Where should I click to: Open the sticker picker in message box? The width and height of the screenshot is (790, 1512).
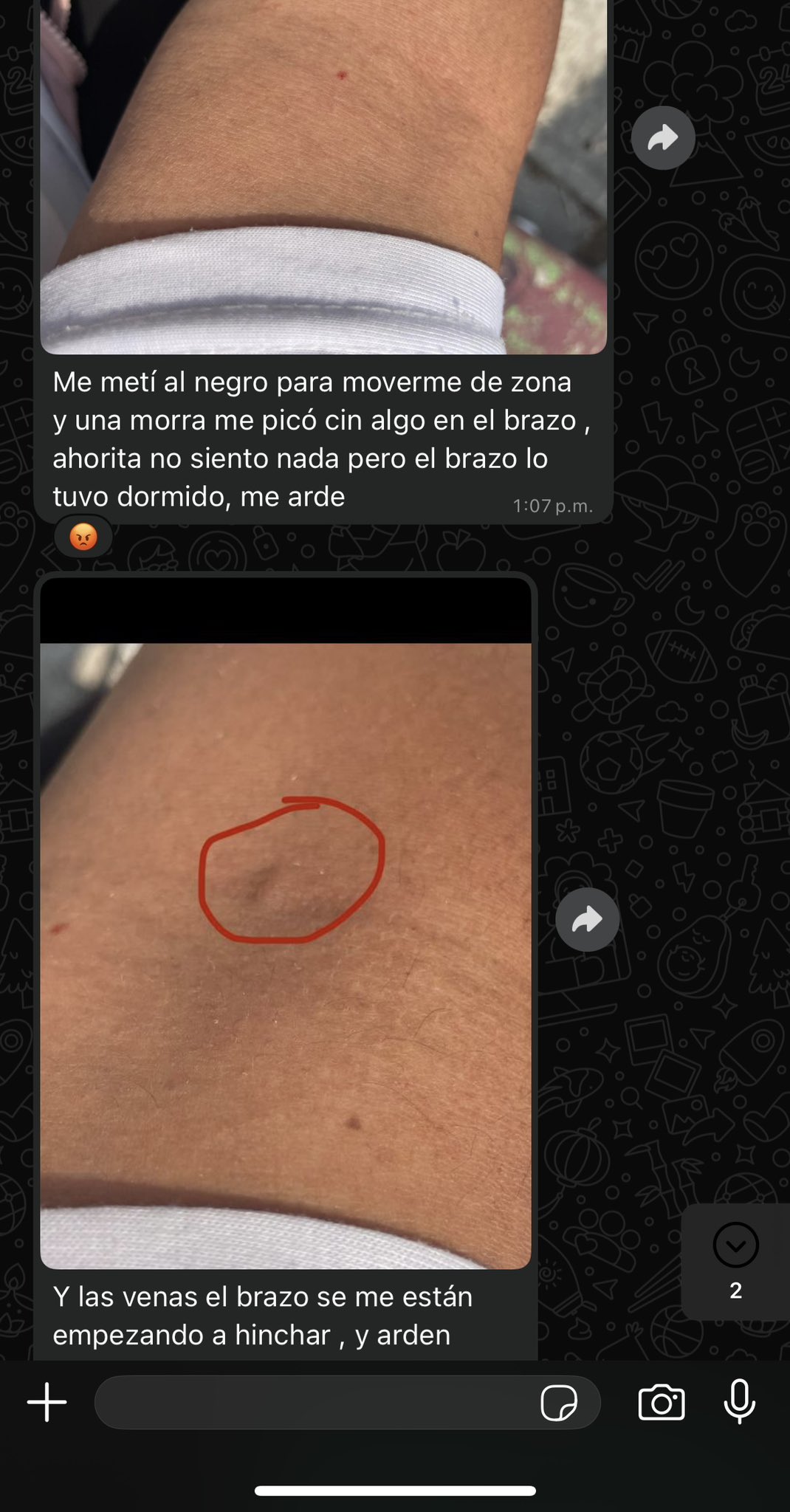click(x=559, y=1402)
